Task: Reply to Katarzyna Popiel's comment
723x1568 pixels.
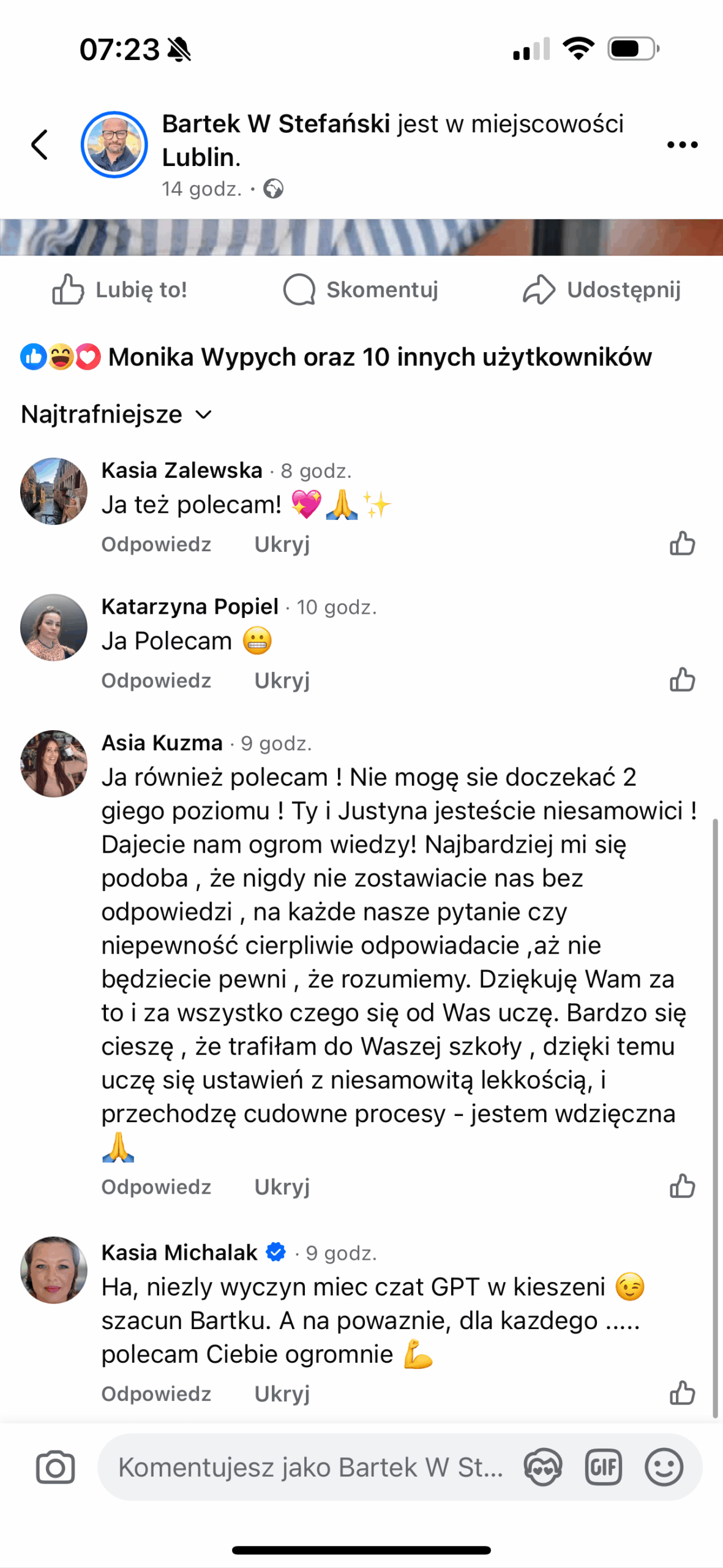Action: tap(156, 680)
